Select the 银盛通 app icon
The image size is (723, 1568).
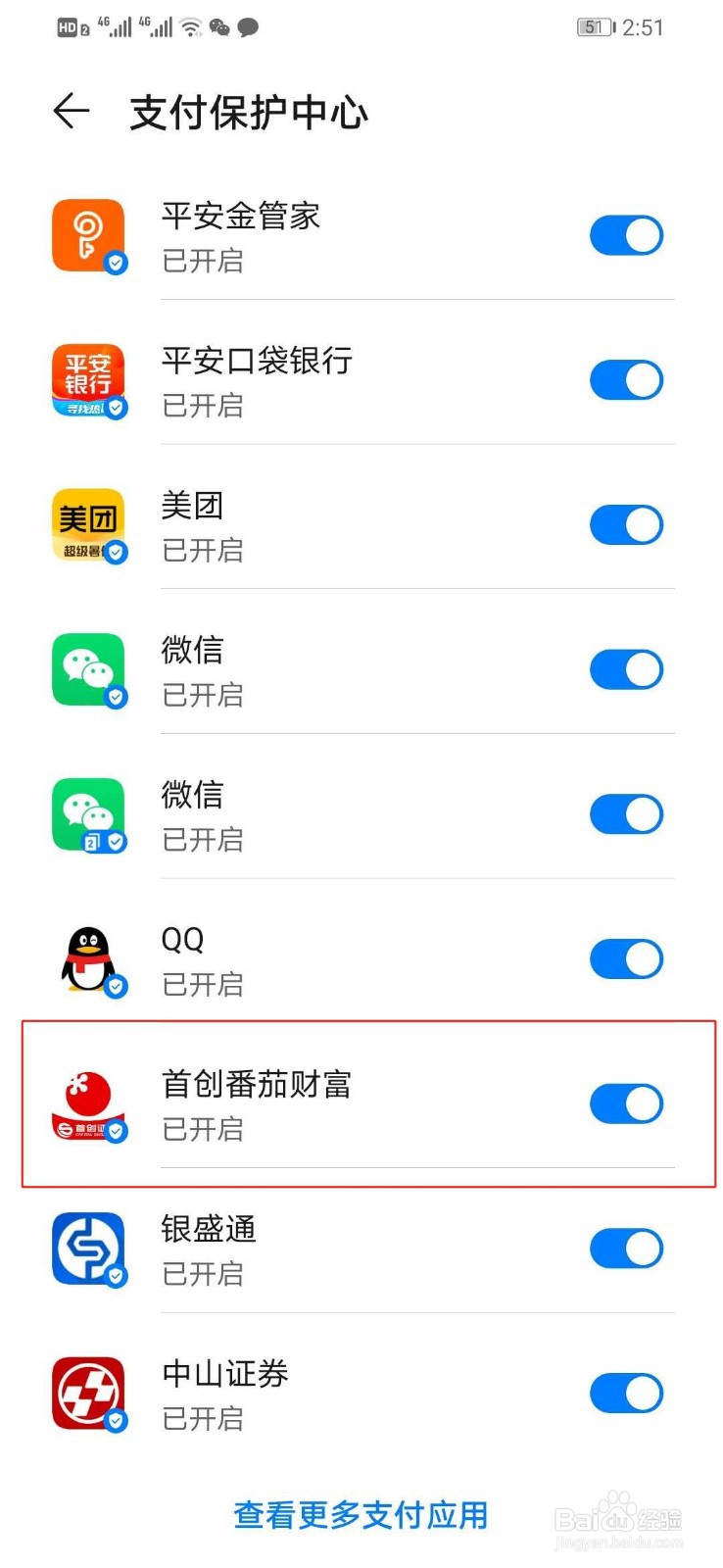88,1249
